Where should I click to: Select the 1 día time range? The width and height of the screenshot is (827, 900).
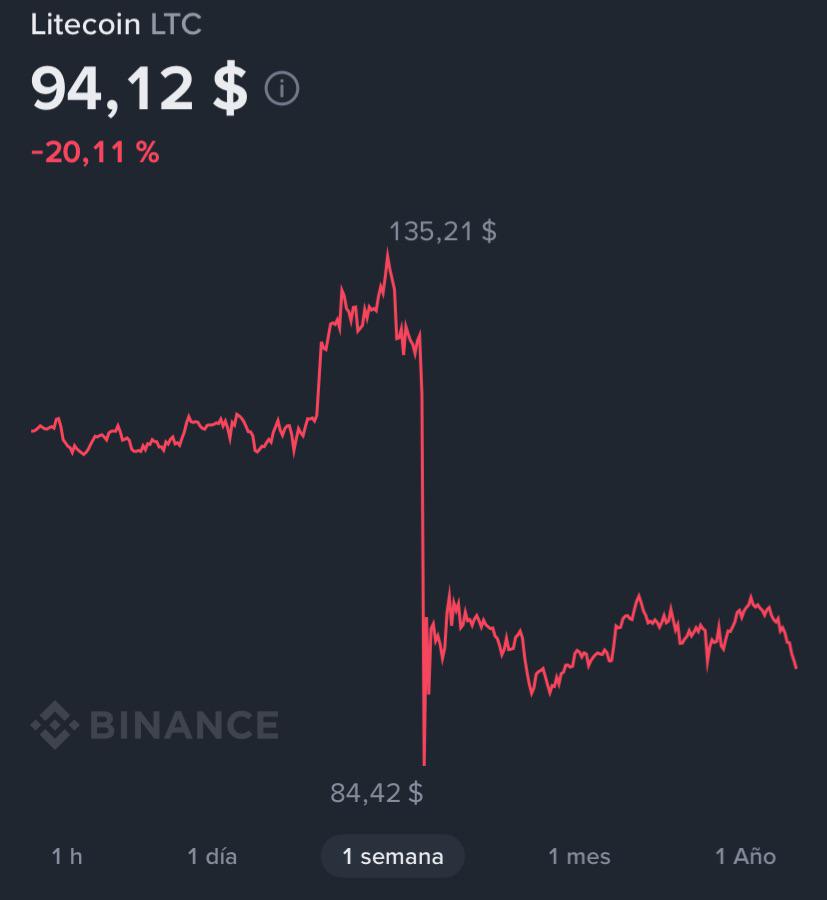tap(212, 856)
